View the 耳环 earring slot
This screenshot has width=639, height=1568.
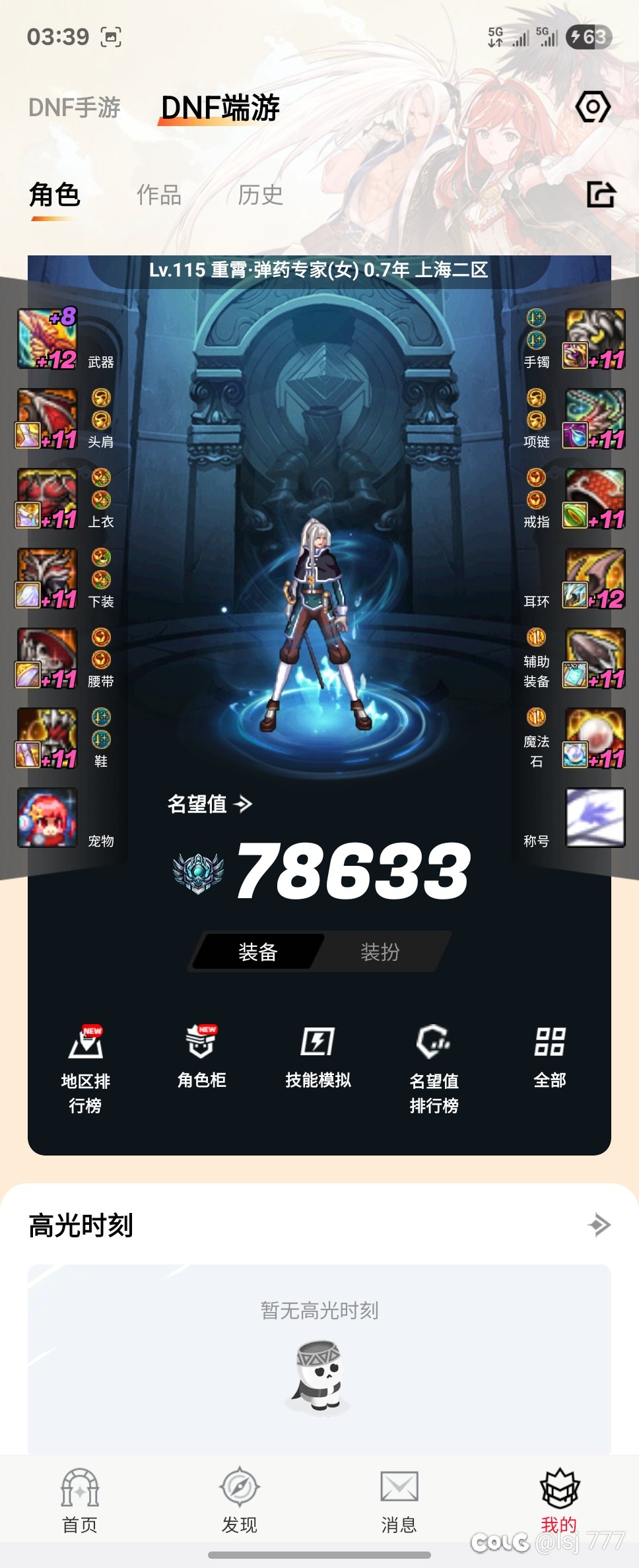tap(593, 579)
